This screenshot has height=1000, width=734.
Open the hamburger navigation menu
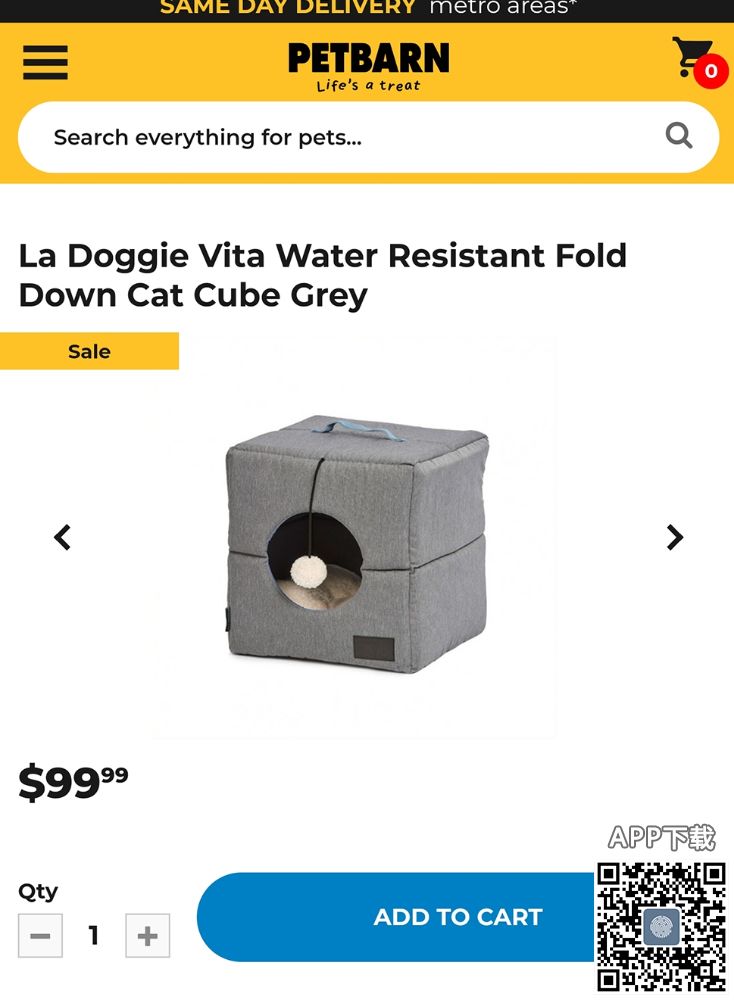[45, 62]
